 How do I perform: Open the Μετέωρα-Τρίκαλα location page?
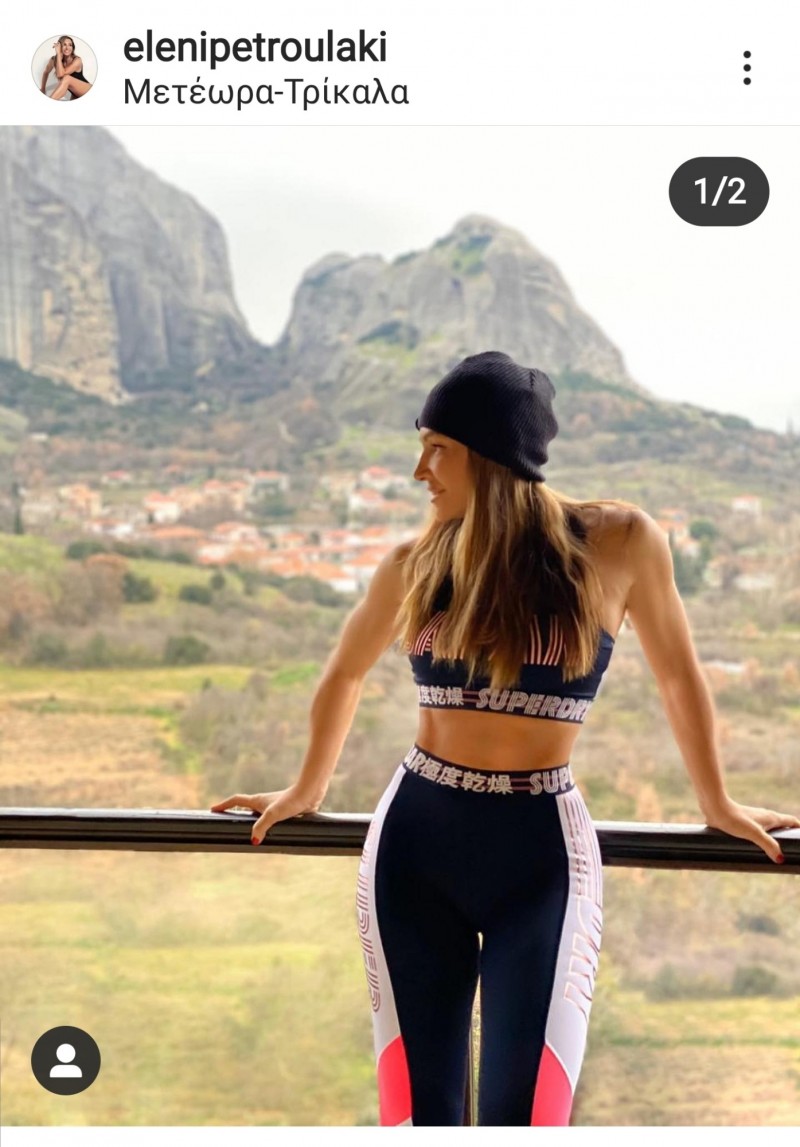(x=265, y=92)
